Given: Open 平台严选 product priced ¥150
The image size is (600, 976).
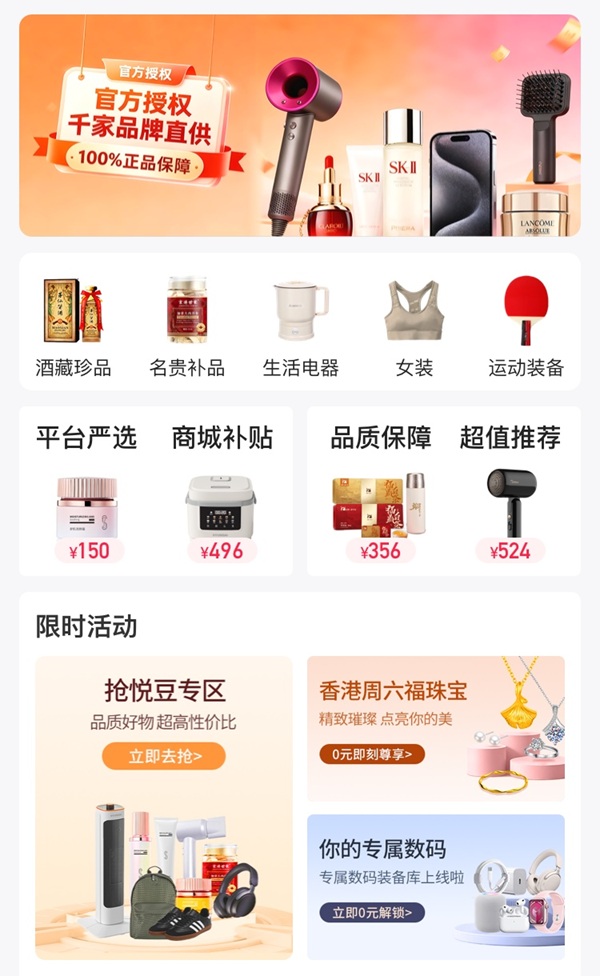Looking at the screenshot, I should coord(88,515).
